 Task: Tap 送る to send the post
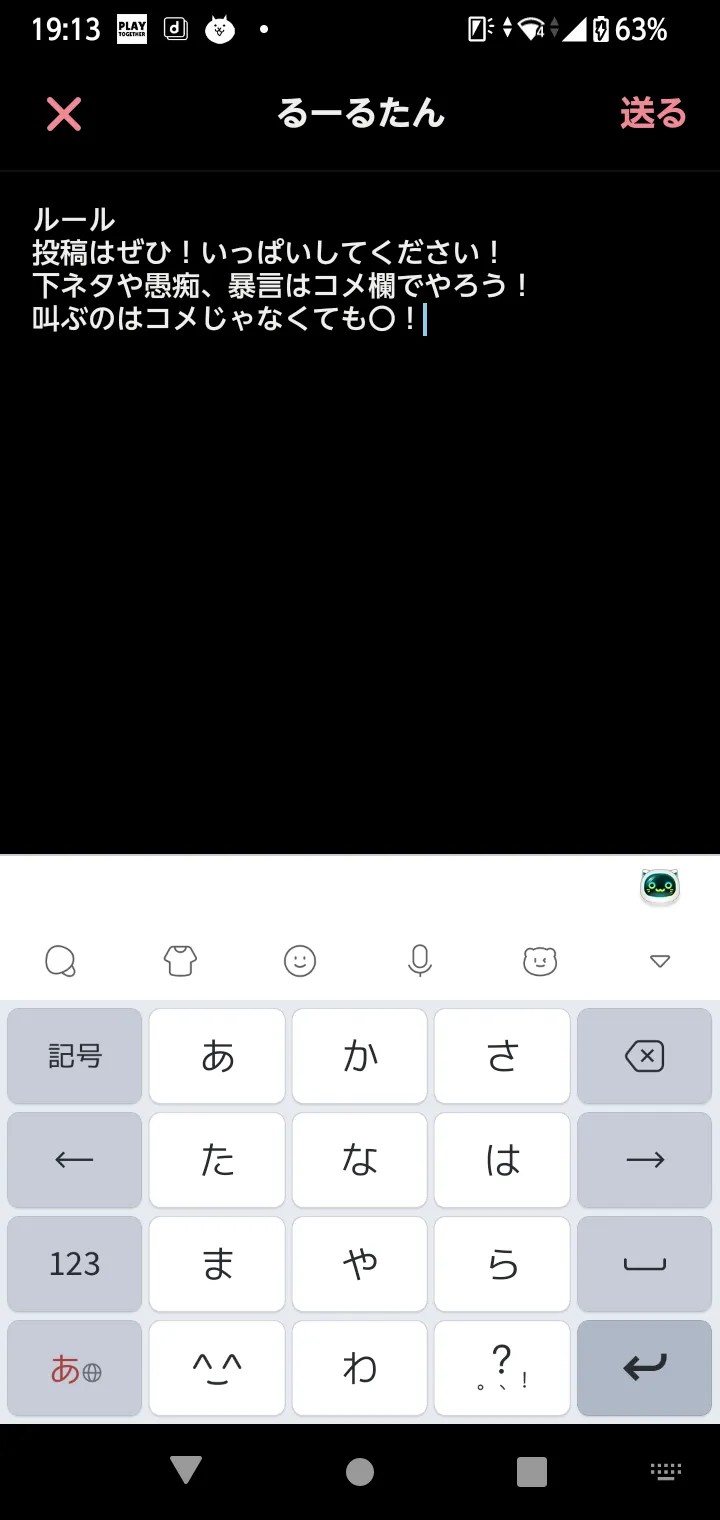[x=653, y=114]
